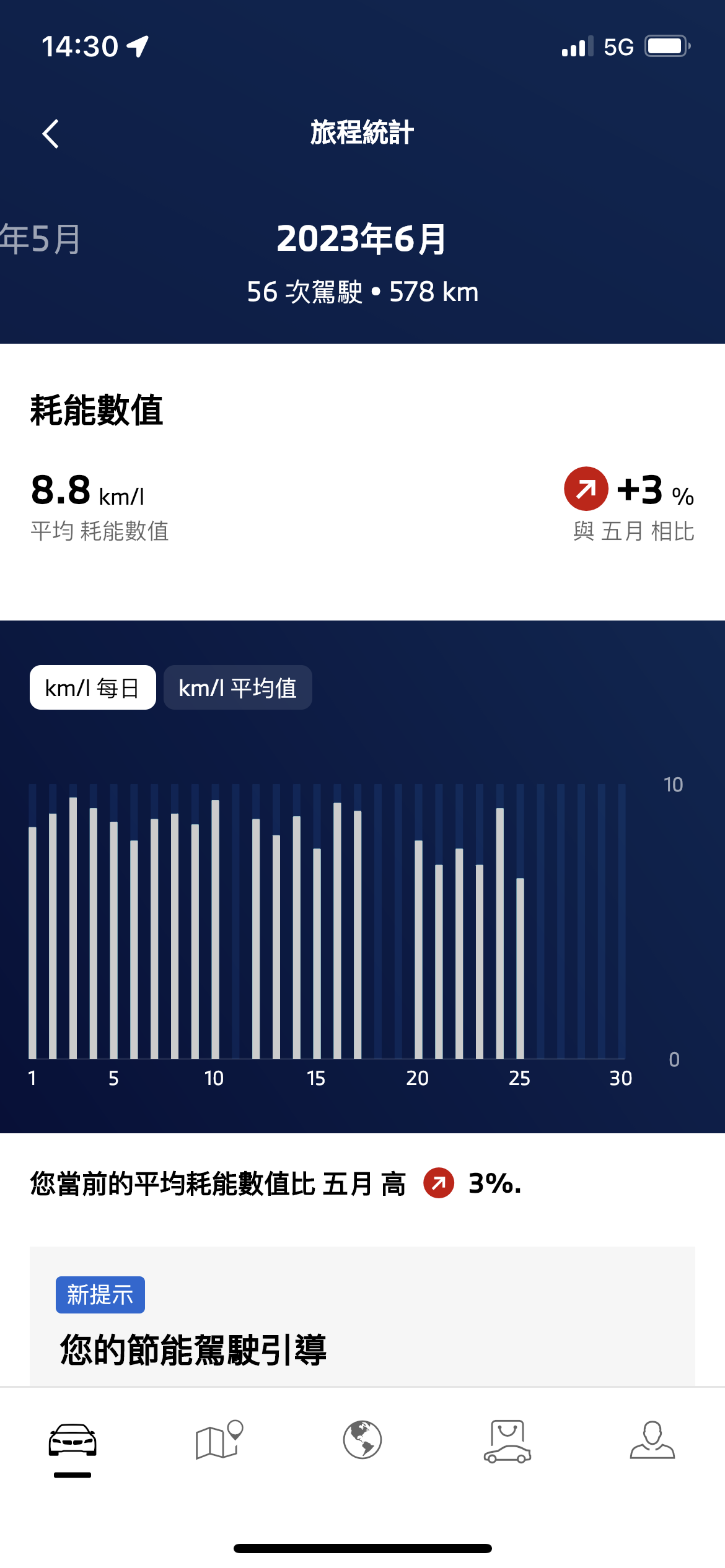The height and width of the screenshot is (1568, 725).
Task: Open the map tab in bottom bar
Action: click(218, 1440)
